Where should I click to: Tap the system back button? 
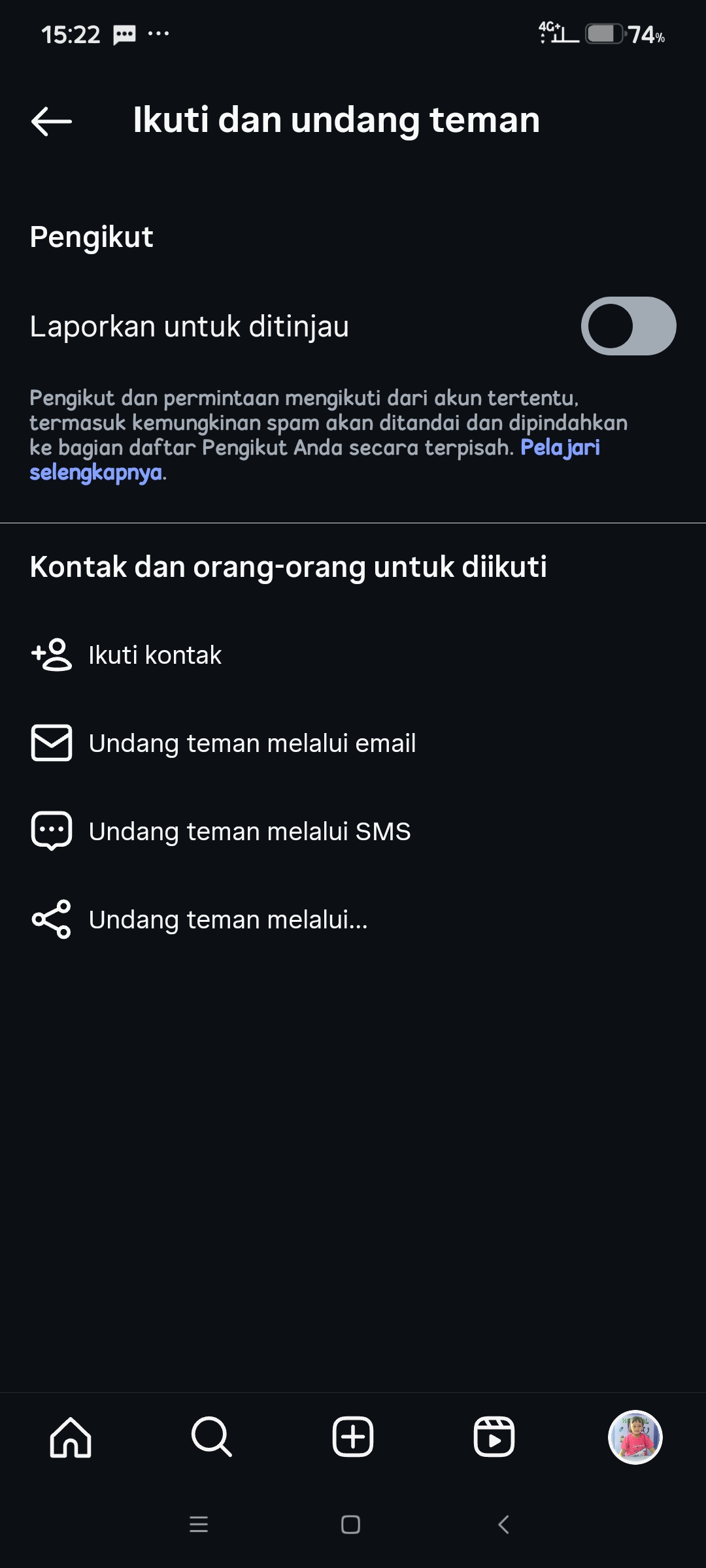tap(503, 1525)
